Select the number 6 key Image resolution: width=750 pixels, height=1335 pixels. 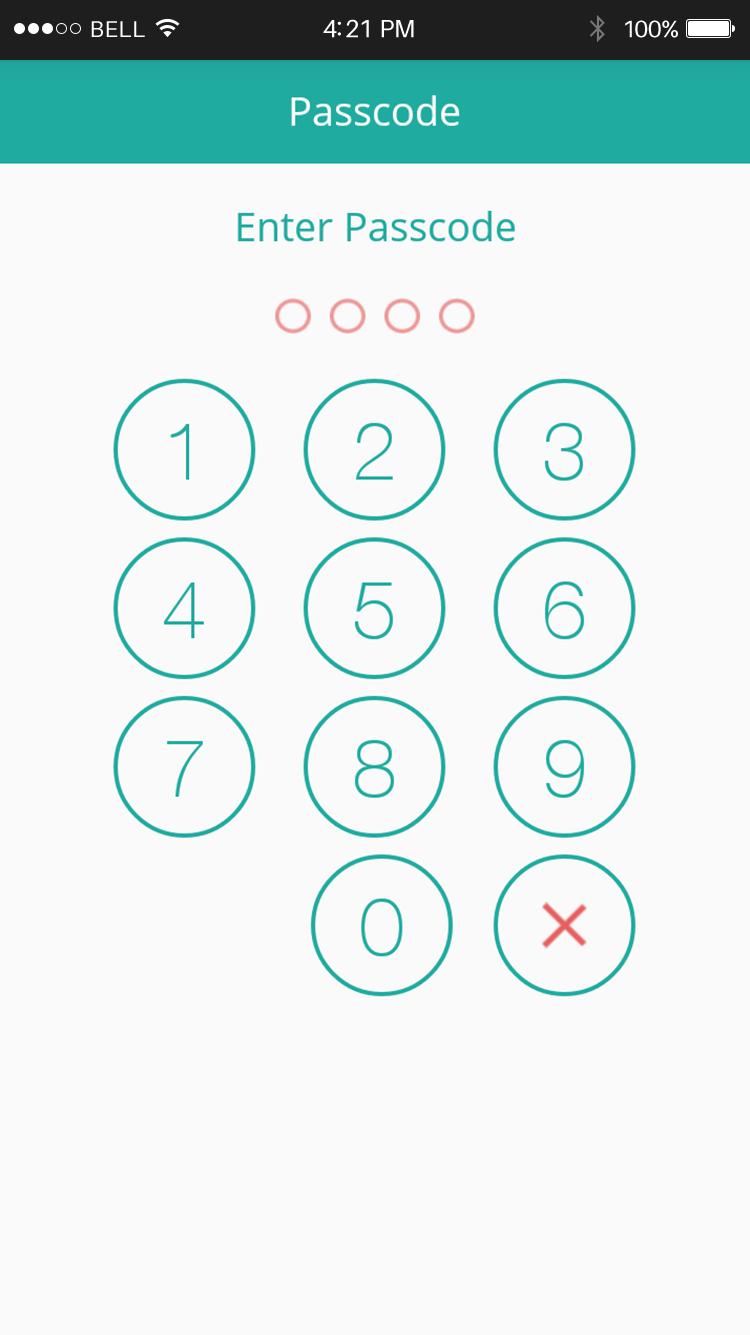point(564,608)
